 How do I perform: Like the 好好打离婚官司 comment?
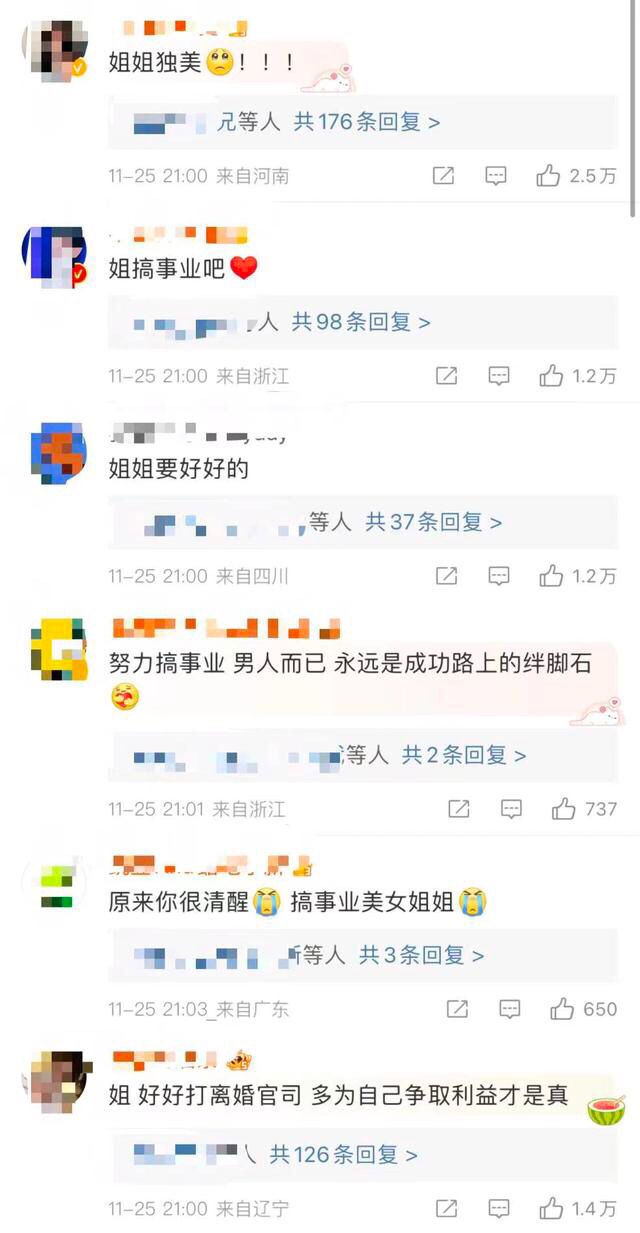click(551, 1209)
